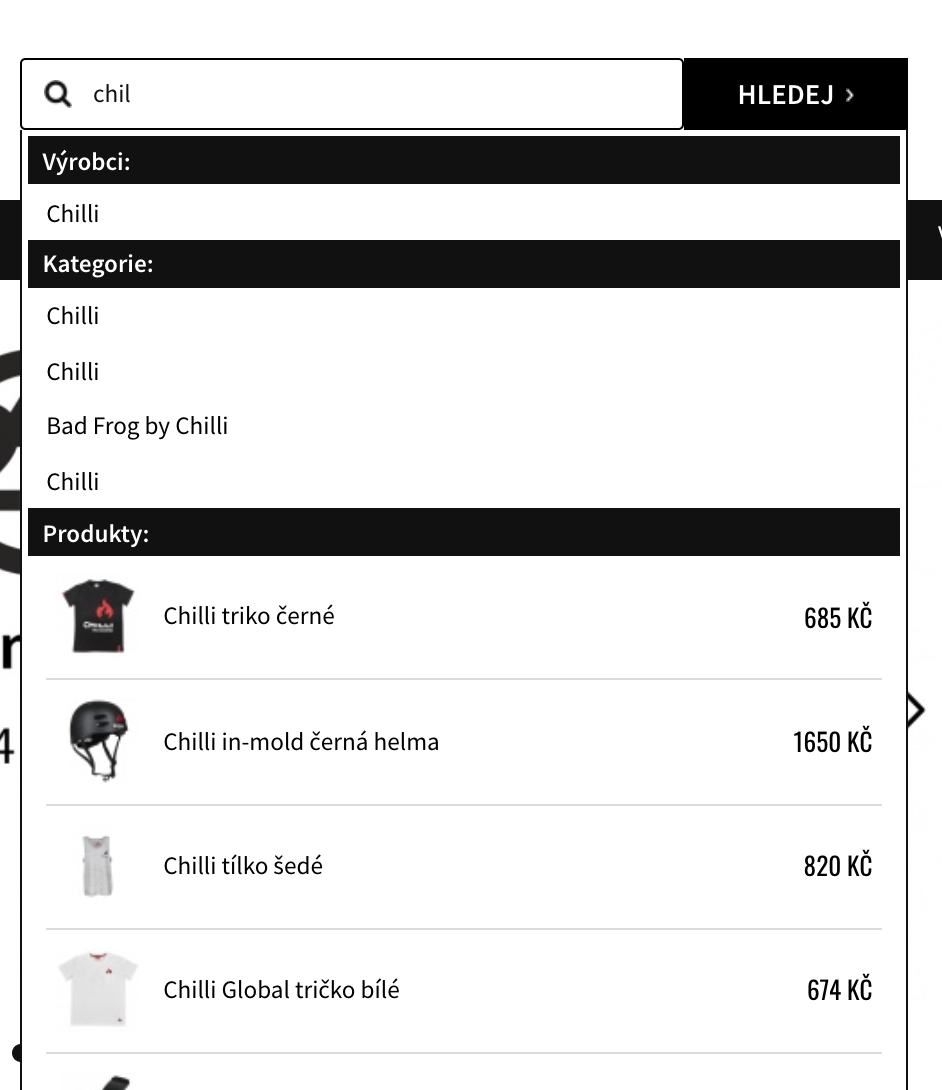Open the Bad Frog by Chilli category

[x=137, y=426]
